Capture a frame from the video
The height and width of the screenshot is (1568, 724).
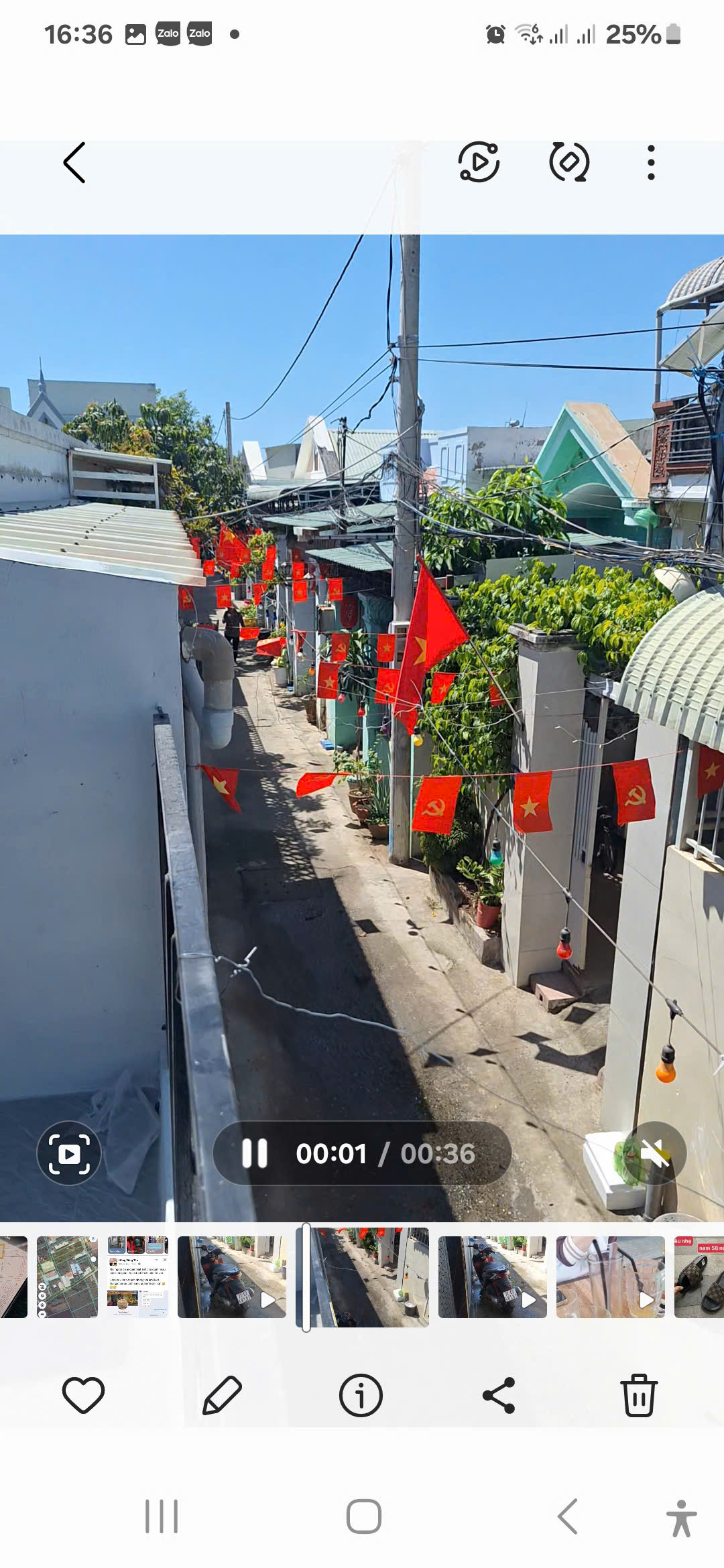[x=69, y=1153]
